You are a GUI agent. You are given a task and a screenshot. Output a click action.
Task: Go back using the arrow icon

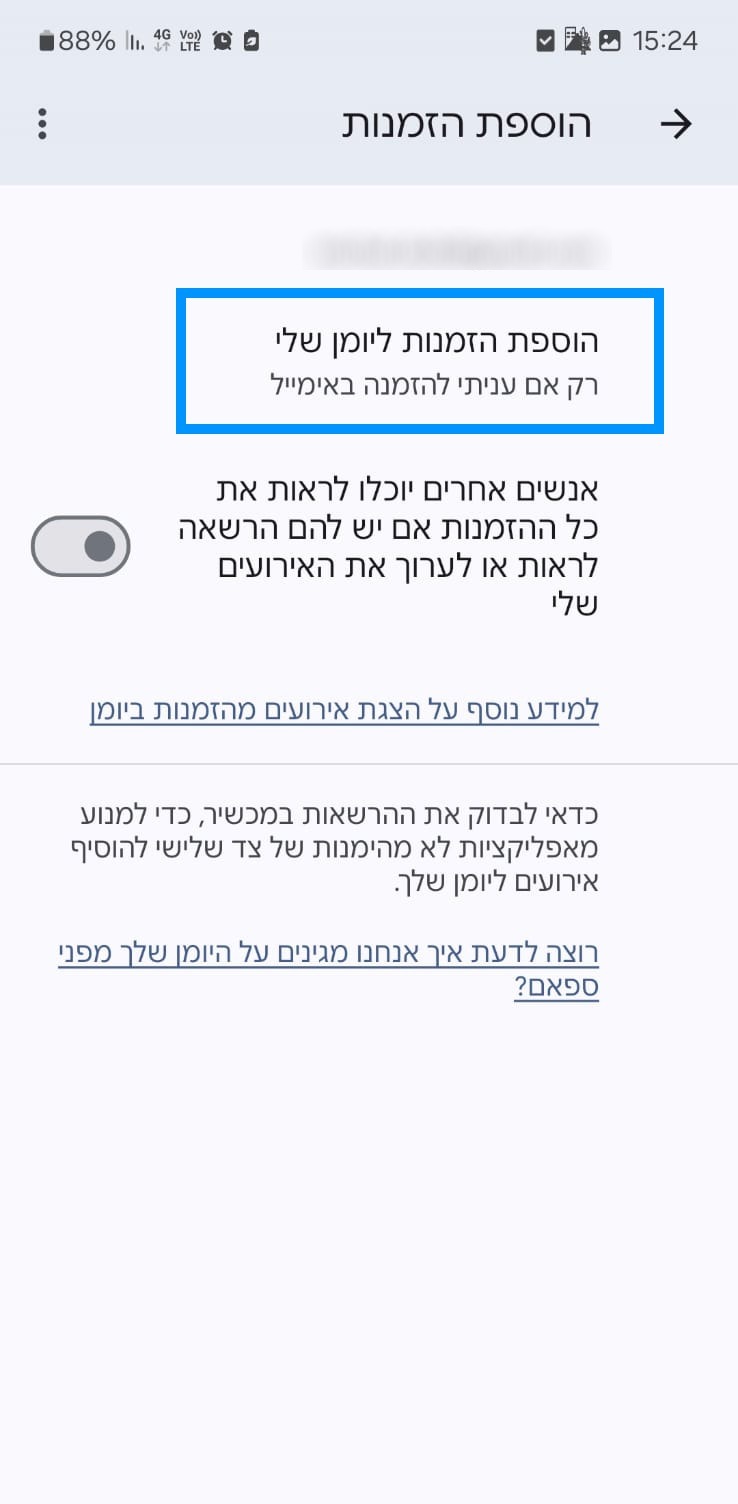click(677, 124)
